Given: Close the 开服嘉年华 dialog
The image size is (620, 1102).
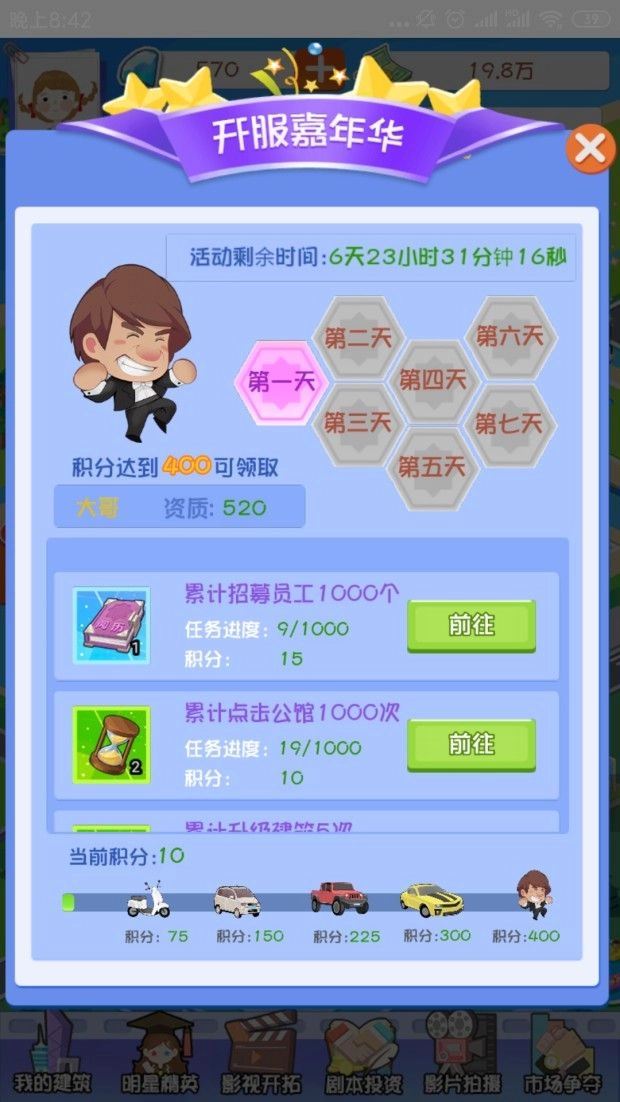Looking at the screenshot, I should [591, 150].
